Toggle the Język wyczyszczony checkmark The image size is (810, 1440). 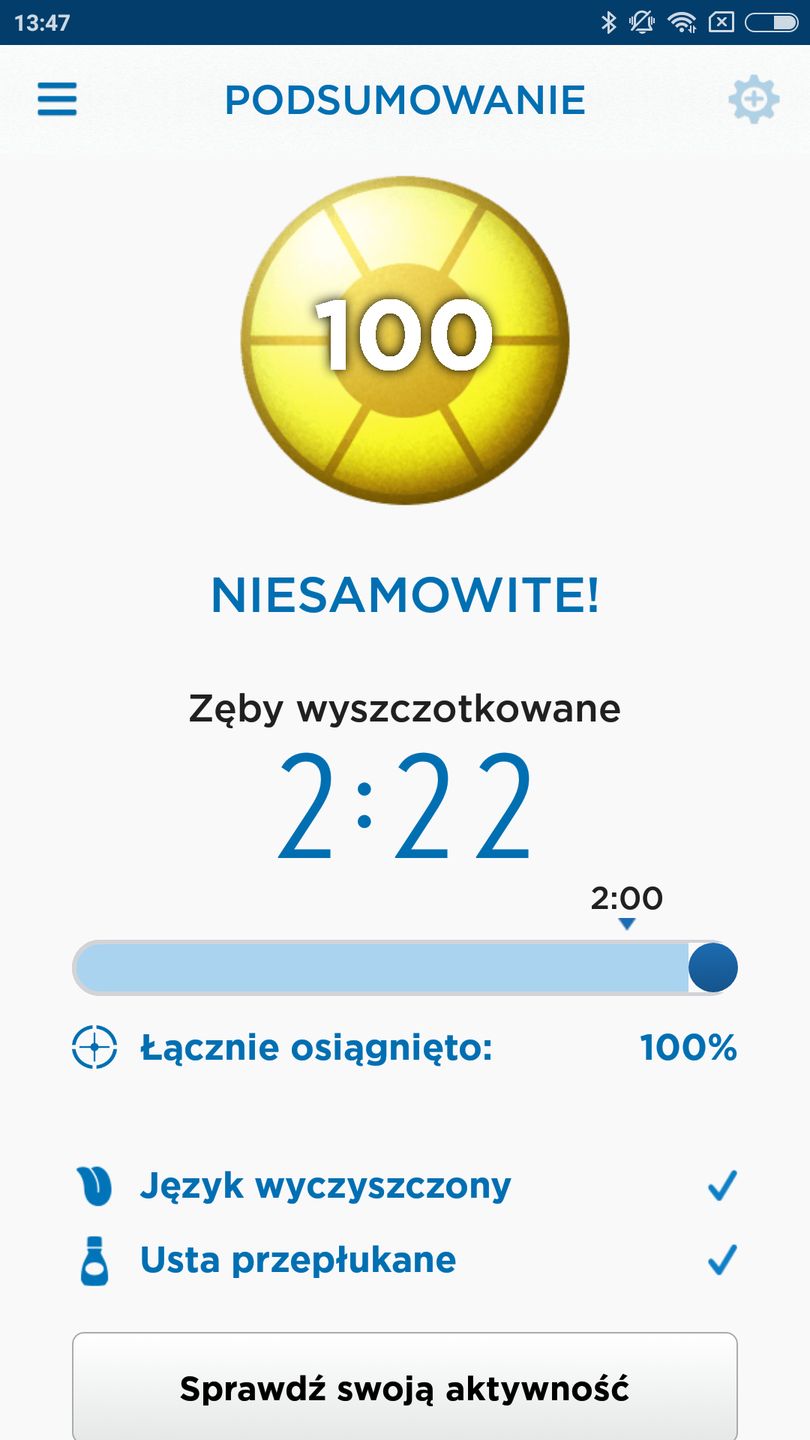point(720,1184)
